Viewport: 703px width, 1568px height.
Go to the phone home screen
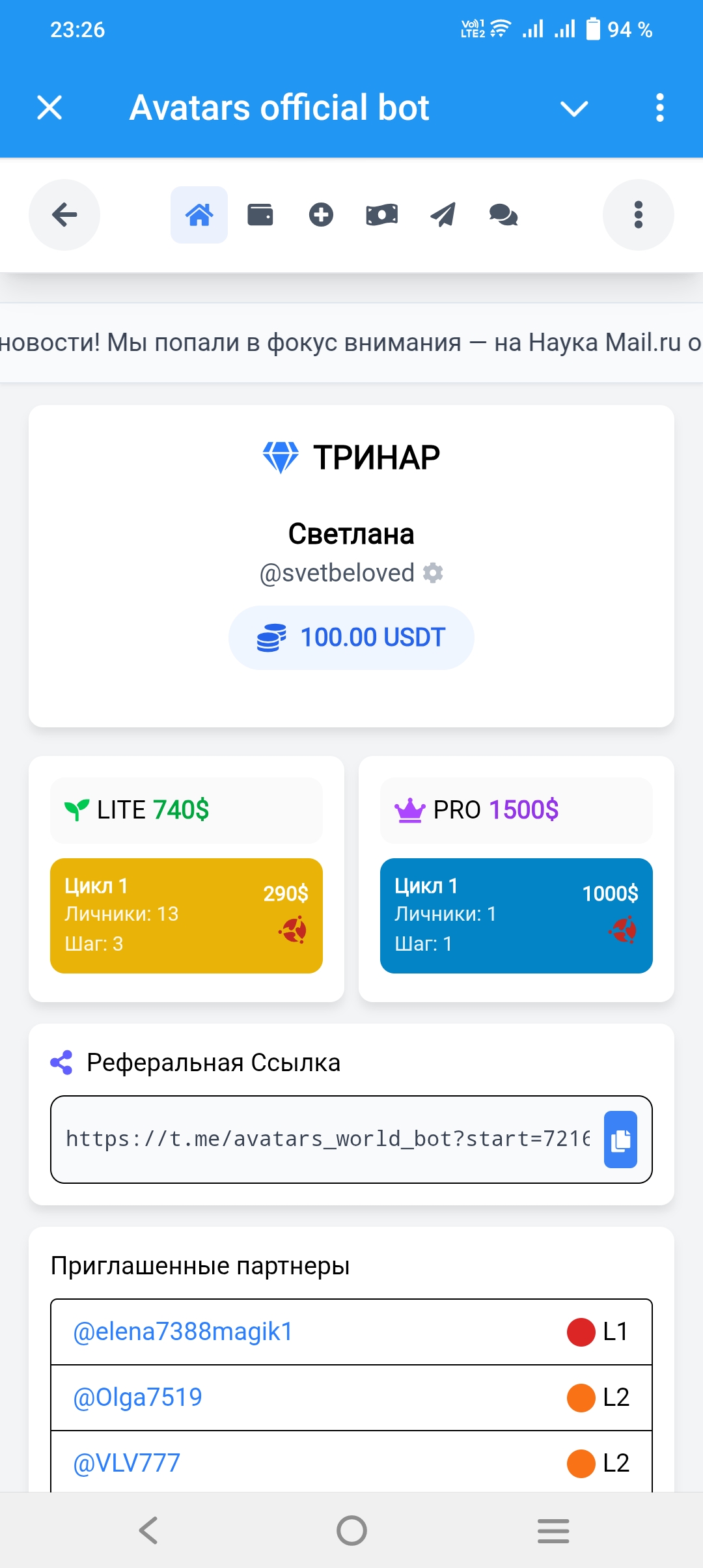click(x=351, y=1530)
